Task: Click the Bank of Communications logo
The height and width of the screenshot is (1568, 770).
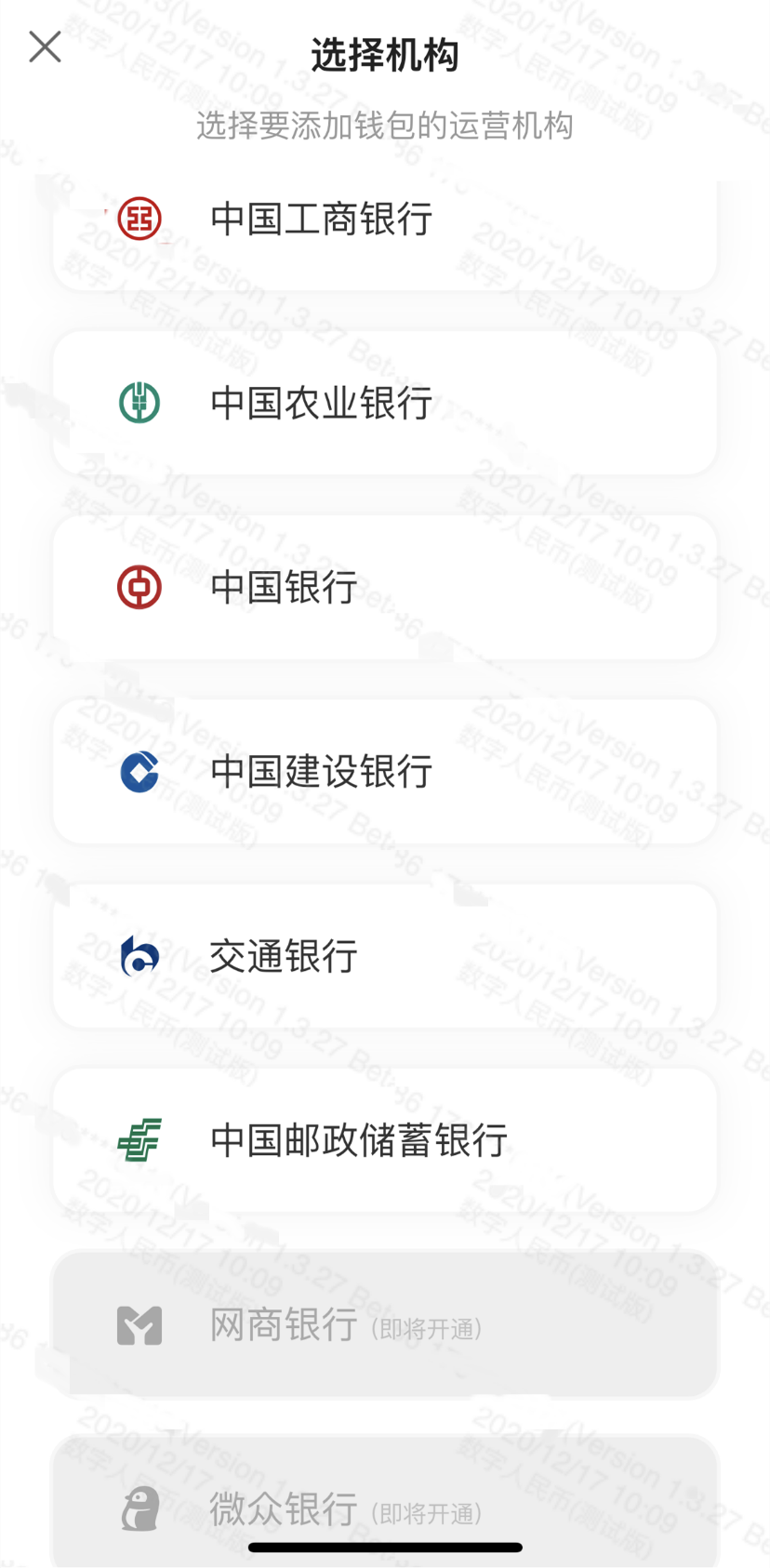Action: 138,955
